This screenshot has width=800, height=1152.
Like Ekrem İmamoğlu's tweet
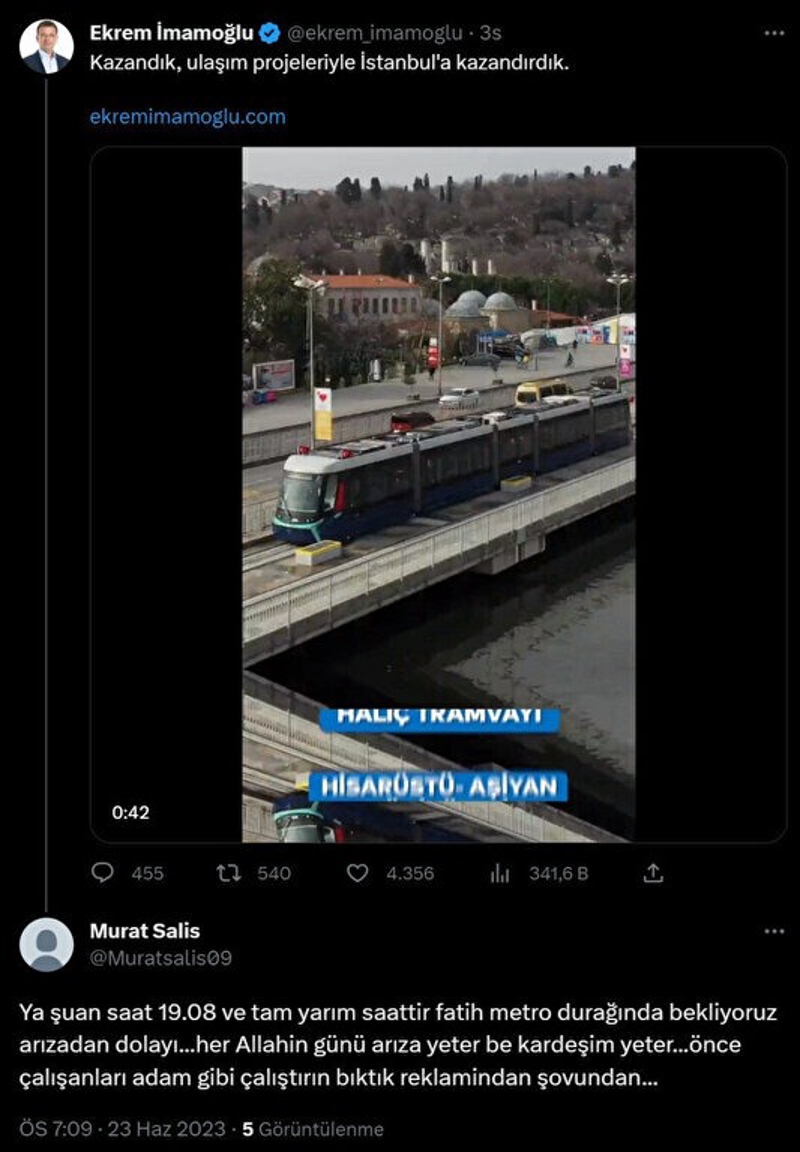pyautogui.click(x=358, y=873)
